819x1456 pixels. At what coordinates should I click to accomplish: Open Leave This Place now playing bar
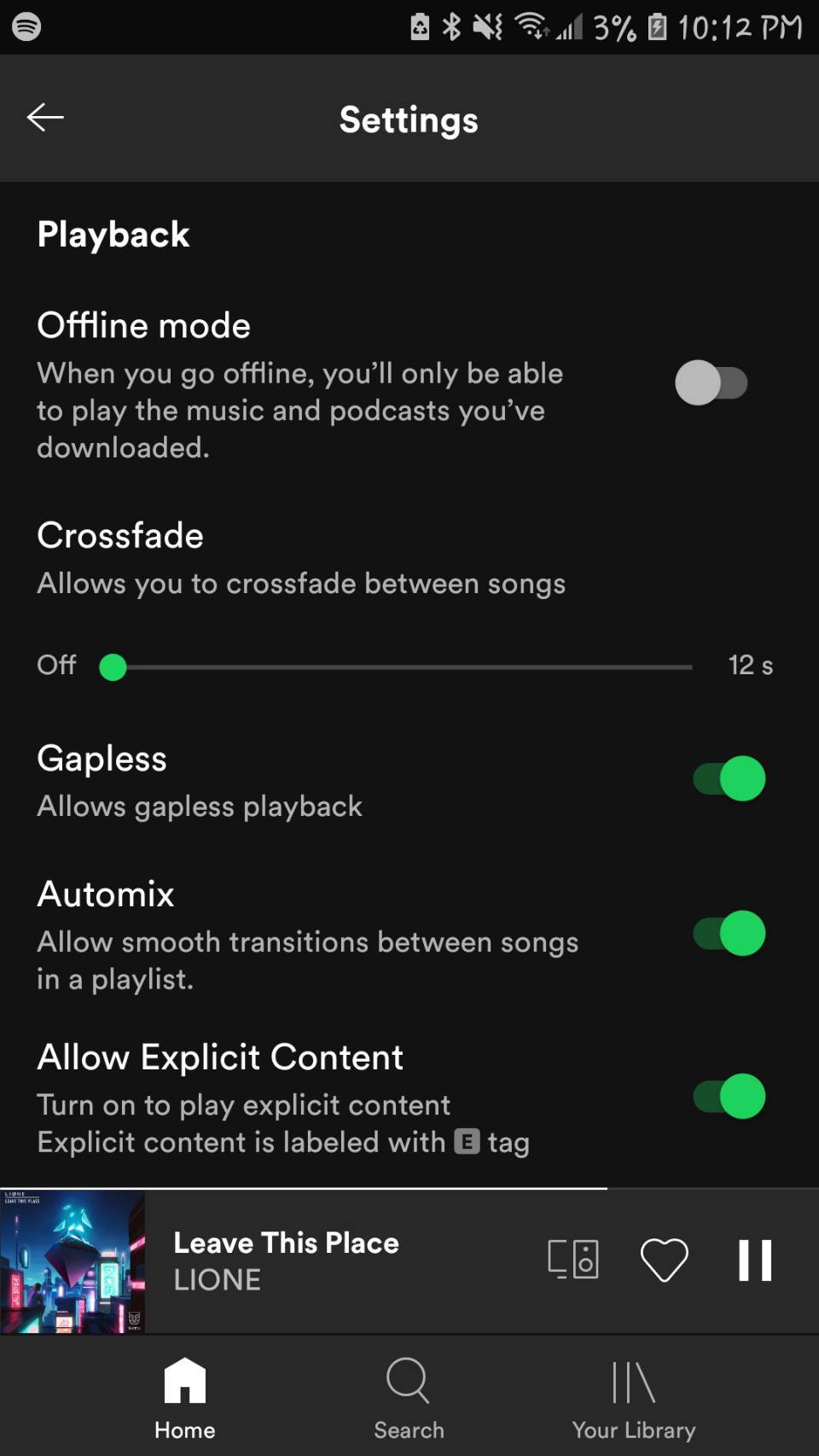pos(324,1261)
